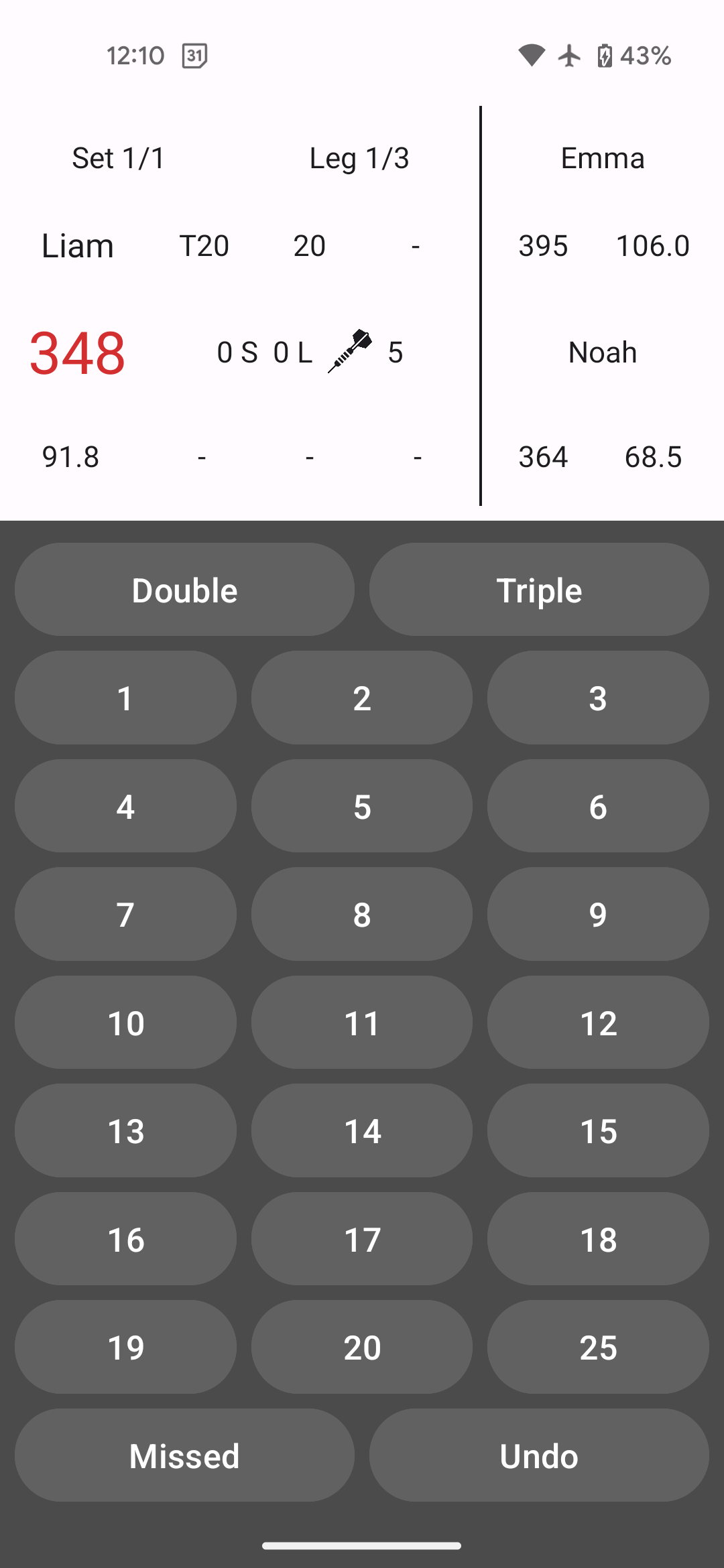Score a 17 for Liam

tap(362, 1239)
